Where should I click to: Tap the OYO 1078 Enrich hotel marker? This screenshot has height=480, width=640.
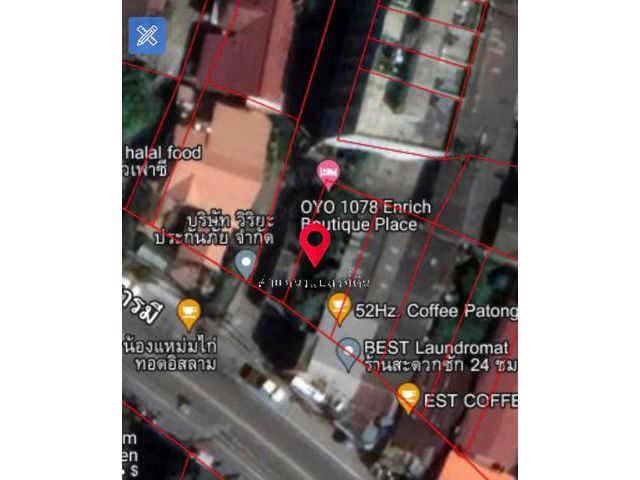[x=327, y=173]
